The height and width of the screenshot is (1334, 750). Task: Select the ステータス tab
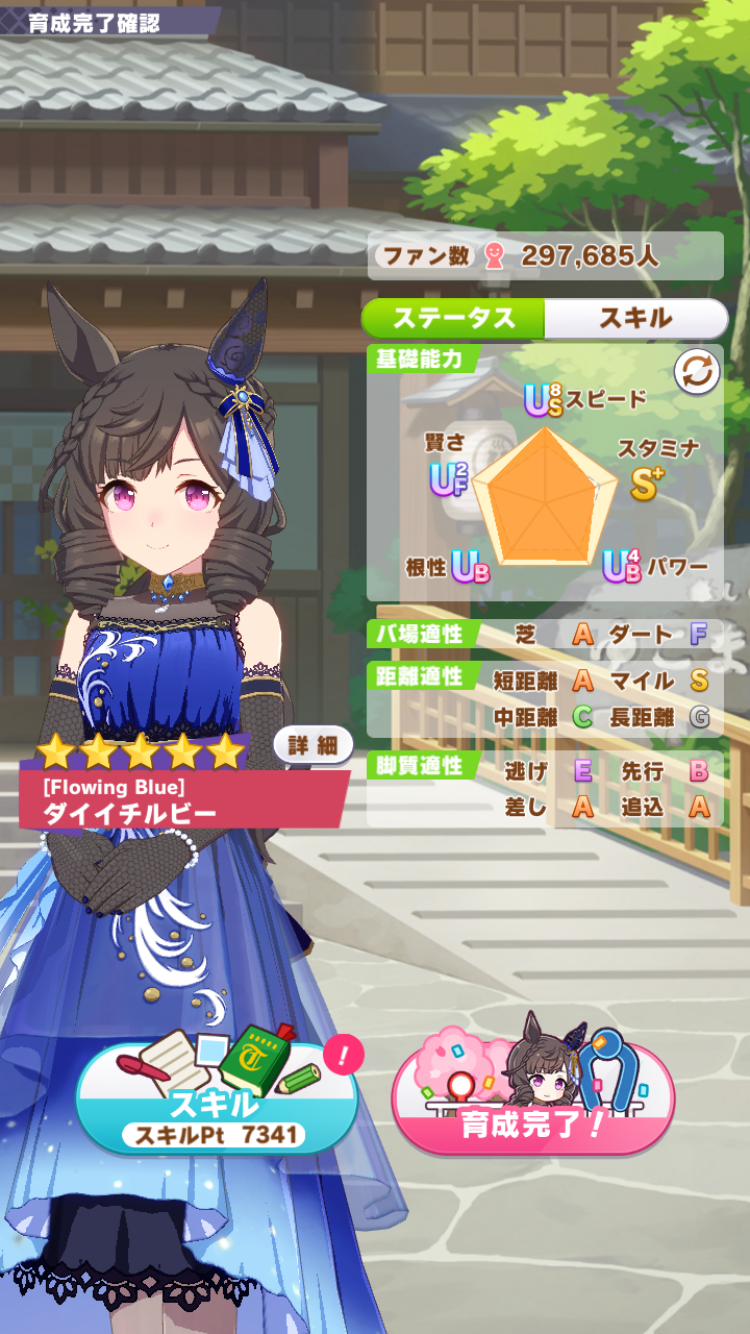(454, 318)
